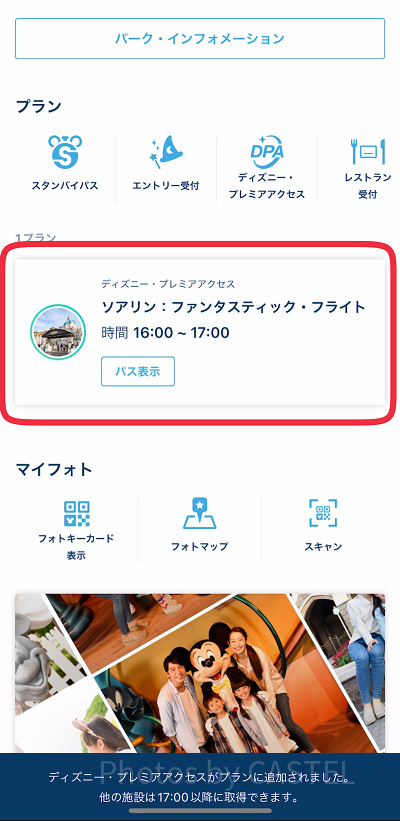
Task: Open the パーク・インフォメーション button
Action: click(199, 39)
